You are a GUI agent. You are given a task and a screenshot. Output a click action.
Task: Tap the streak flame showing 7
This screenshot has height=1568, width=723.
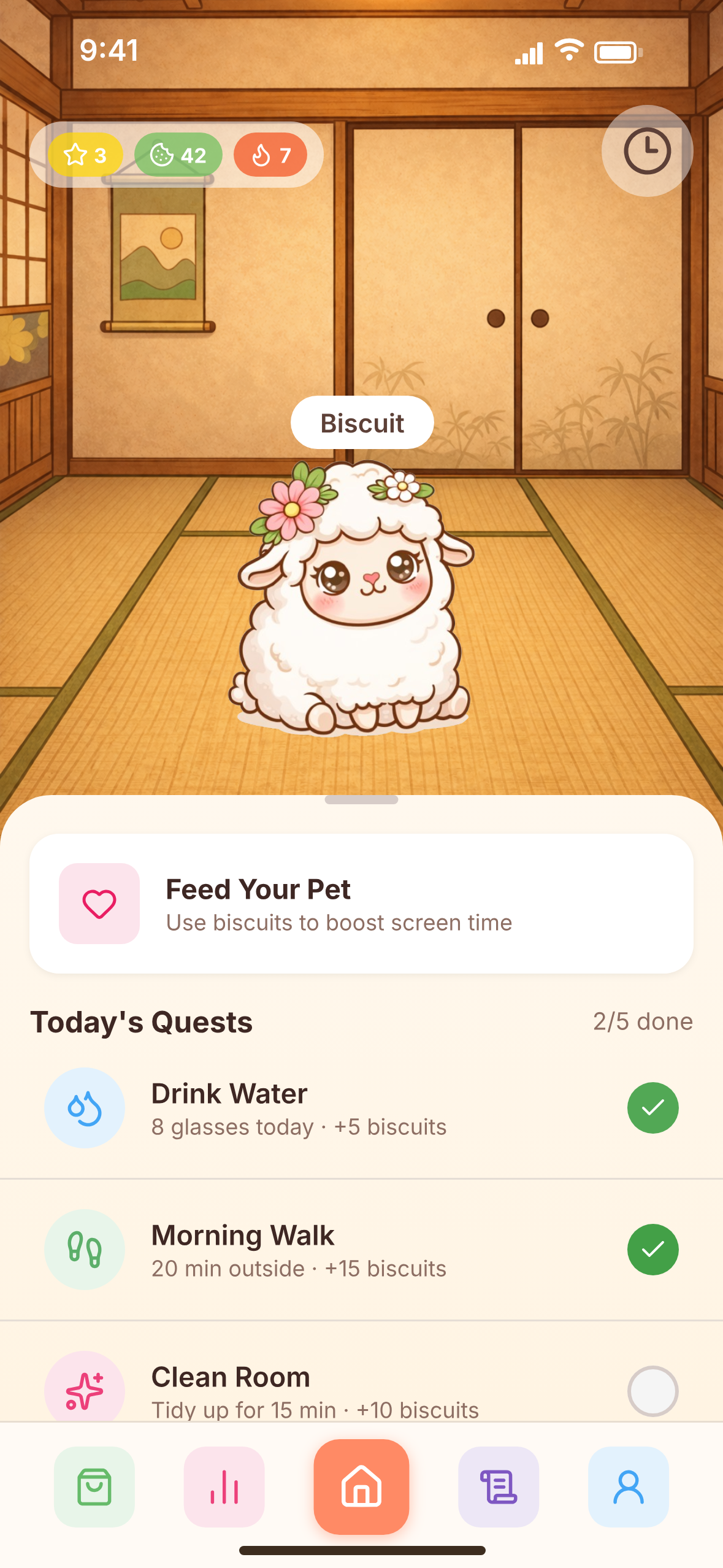[270, 155]
